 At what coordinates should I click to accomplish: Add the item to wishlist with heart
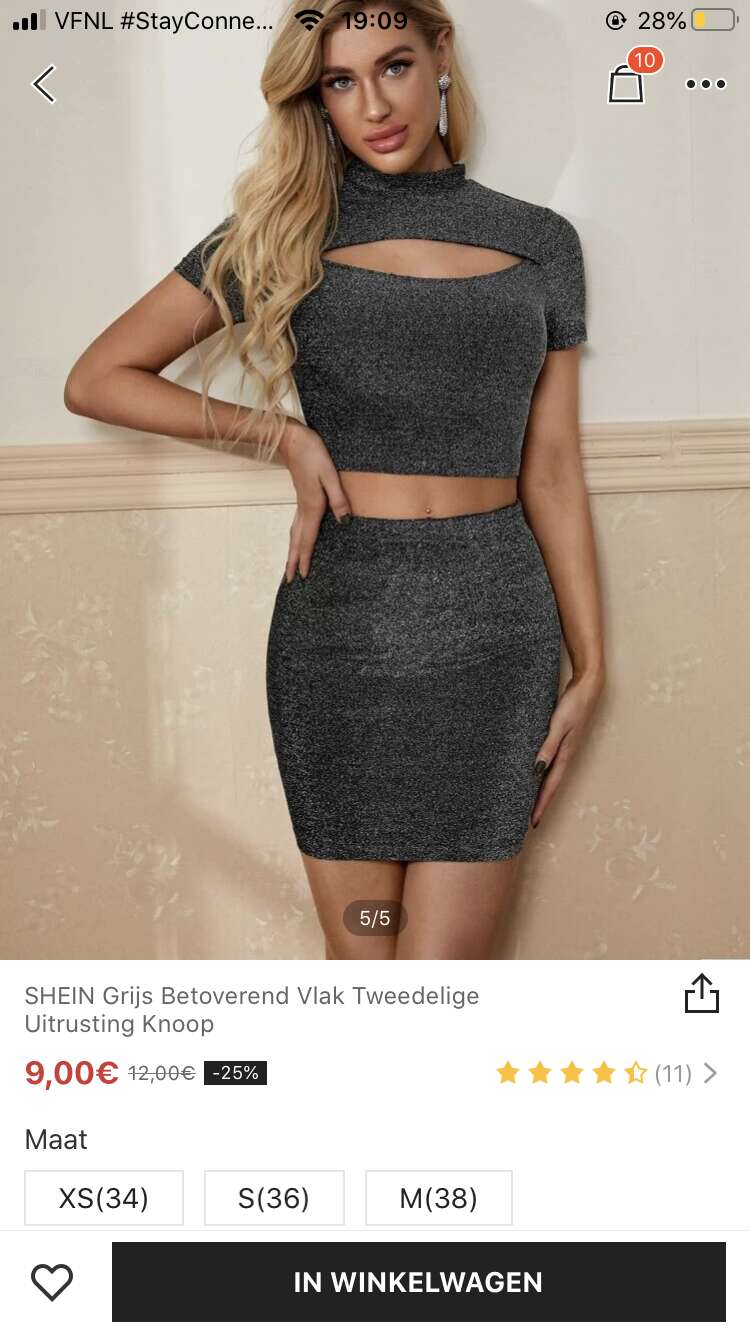pyautogui.click(x=52, y=1282)
